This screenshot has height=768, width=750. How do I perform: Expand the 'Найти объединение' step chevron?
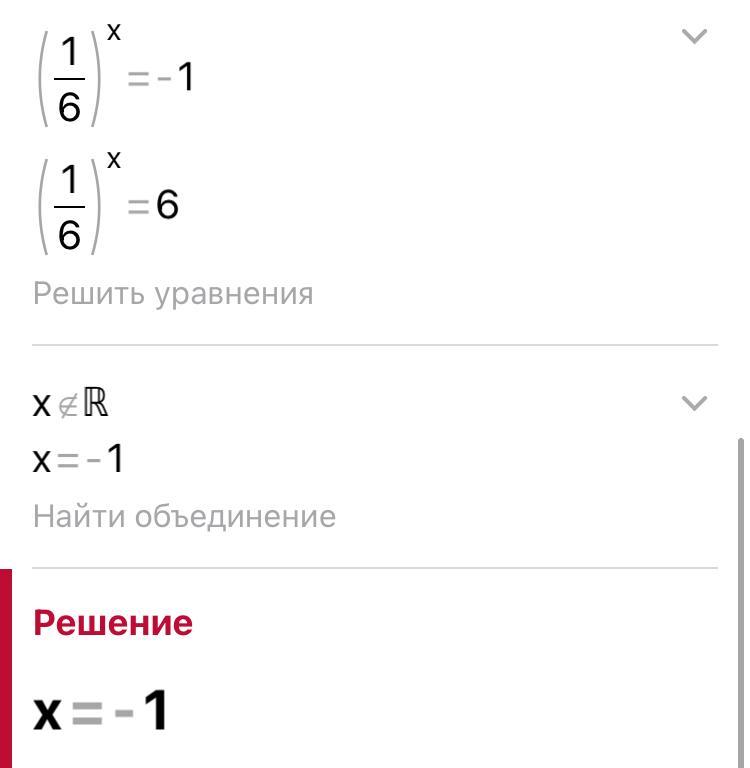693,403
